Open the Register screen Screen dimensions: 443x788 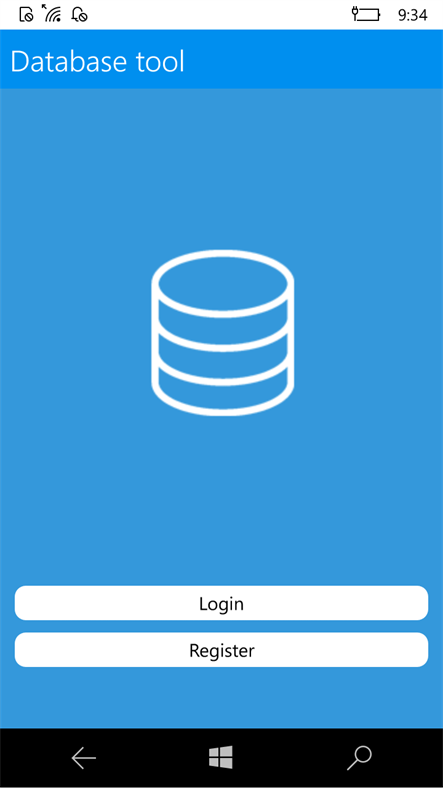coord(222,650)
